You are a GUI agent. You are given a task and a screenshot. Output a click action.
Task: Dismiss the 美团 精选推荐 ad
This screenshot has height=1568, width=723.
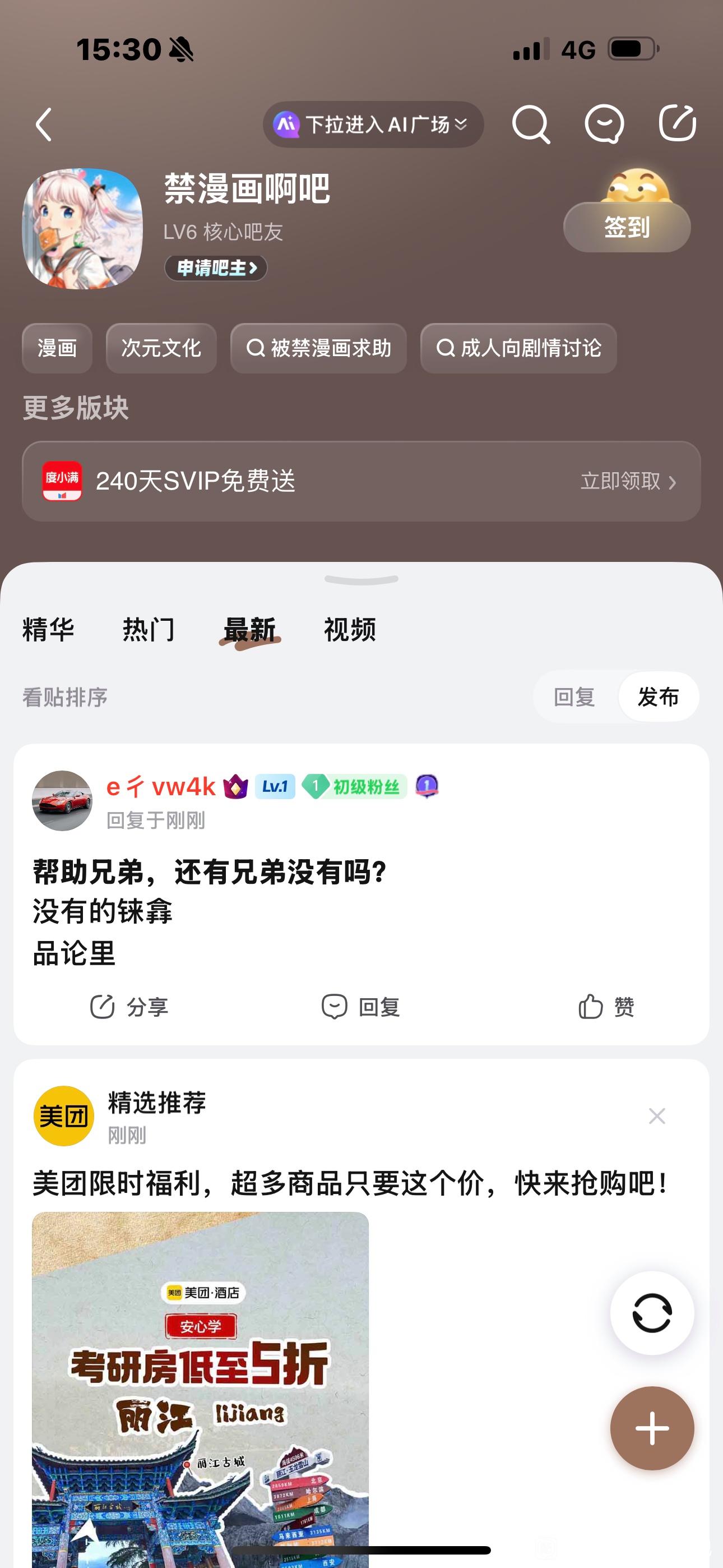(x=657, y=1116)
